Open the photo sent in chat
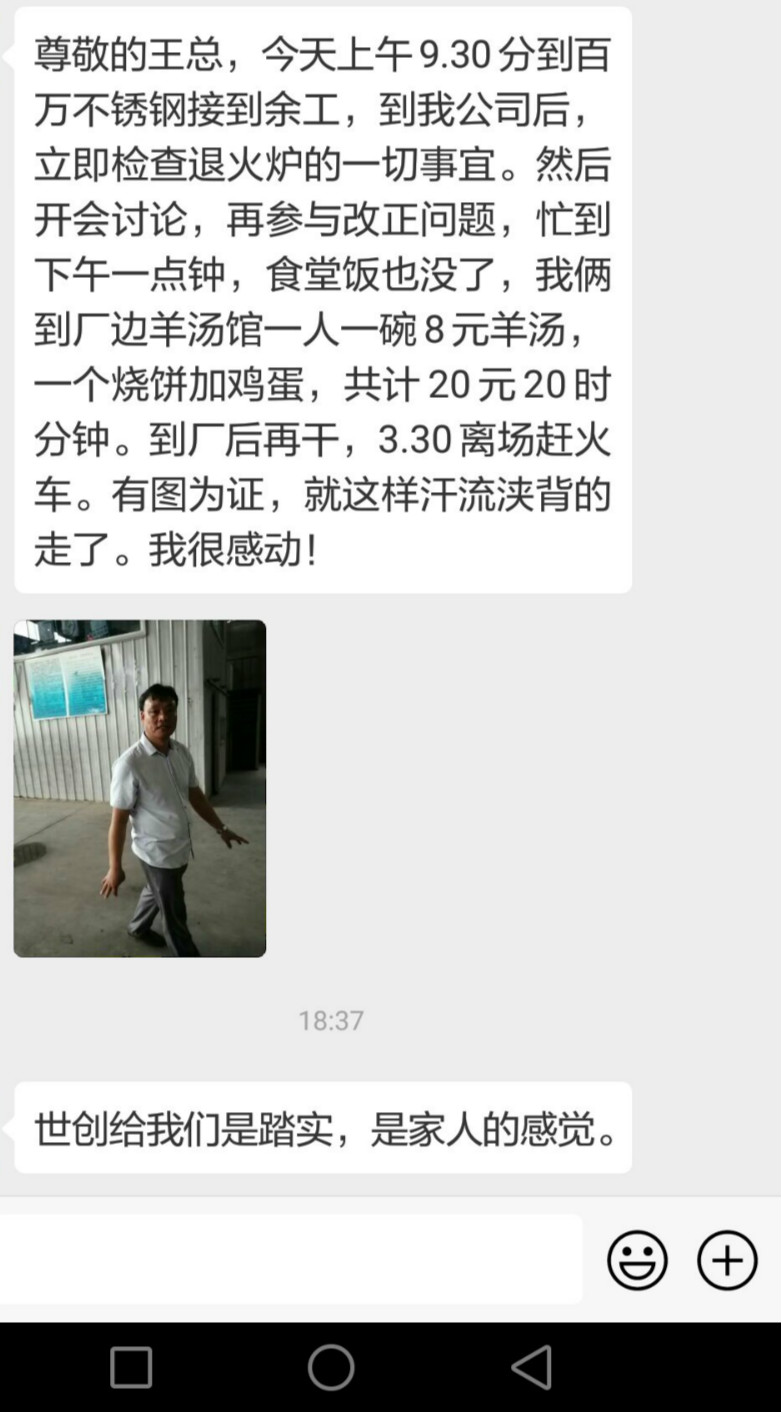This screenshot has width=781, height=1412. click(x=140, y=788)
